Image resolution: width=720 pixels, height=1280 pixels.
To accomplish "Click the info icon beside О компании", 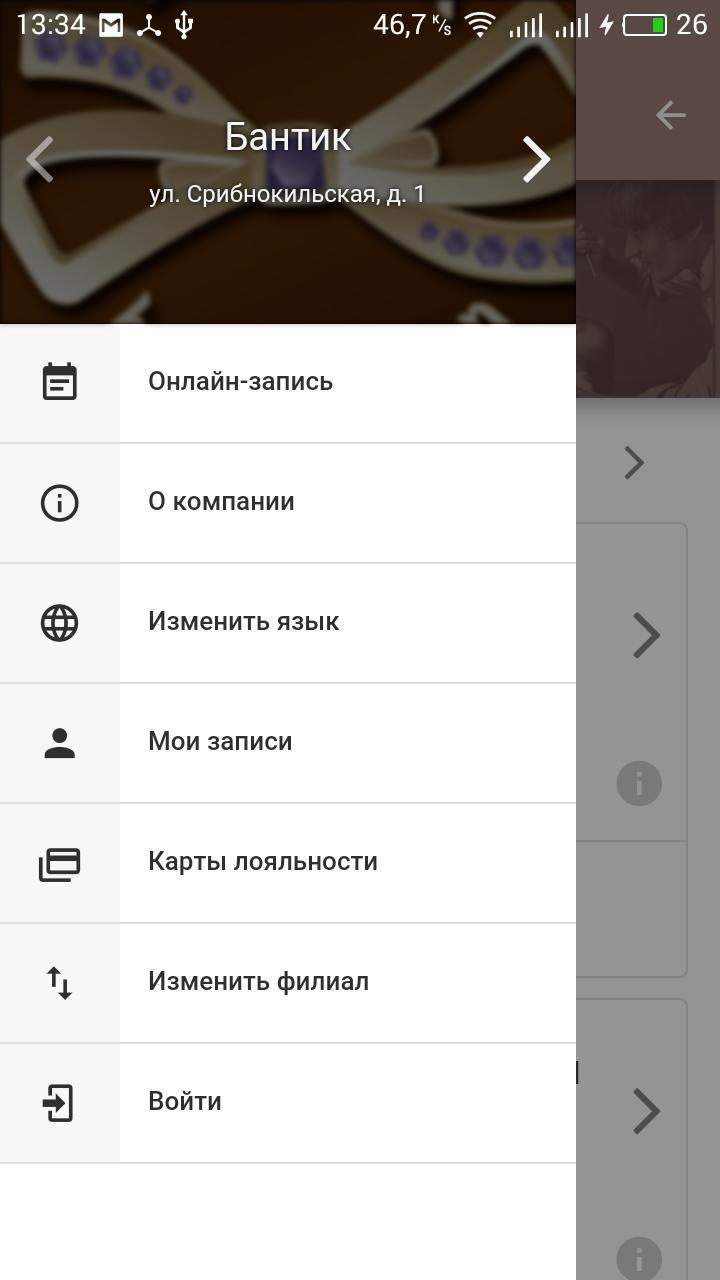I will (x=60, y=503).
